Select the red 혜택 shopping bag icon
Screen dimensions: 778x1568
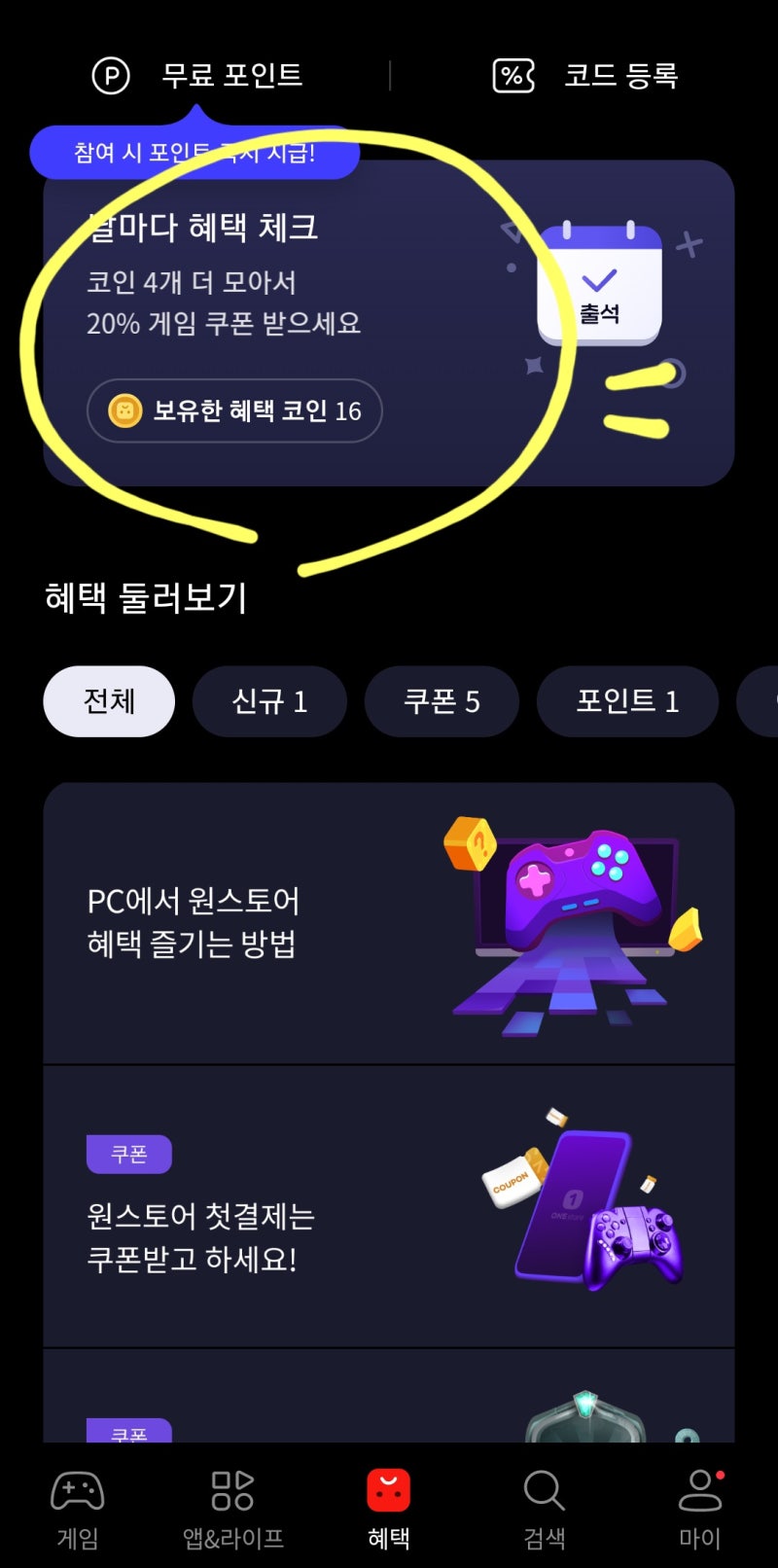[388, 1487]
